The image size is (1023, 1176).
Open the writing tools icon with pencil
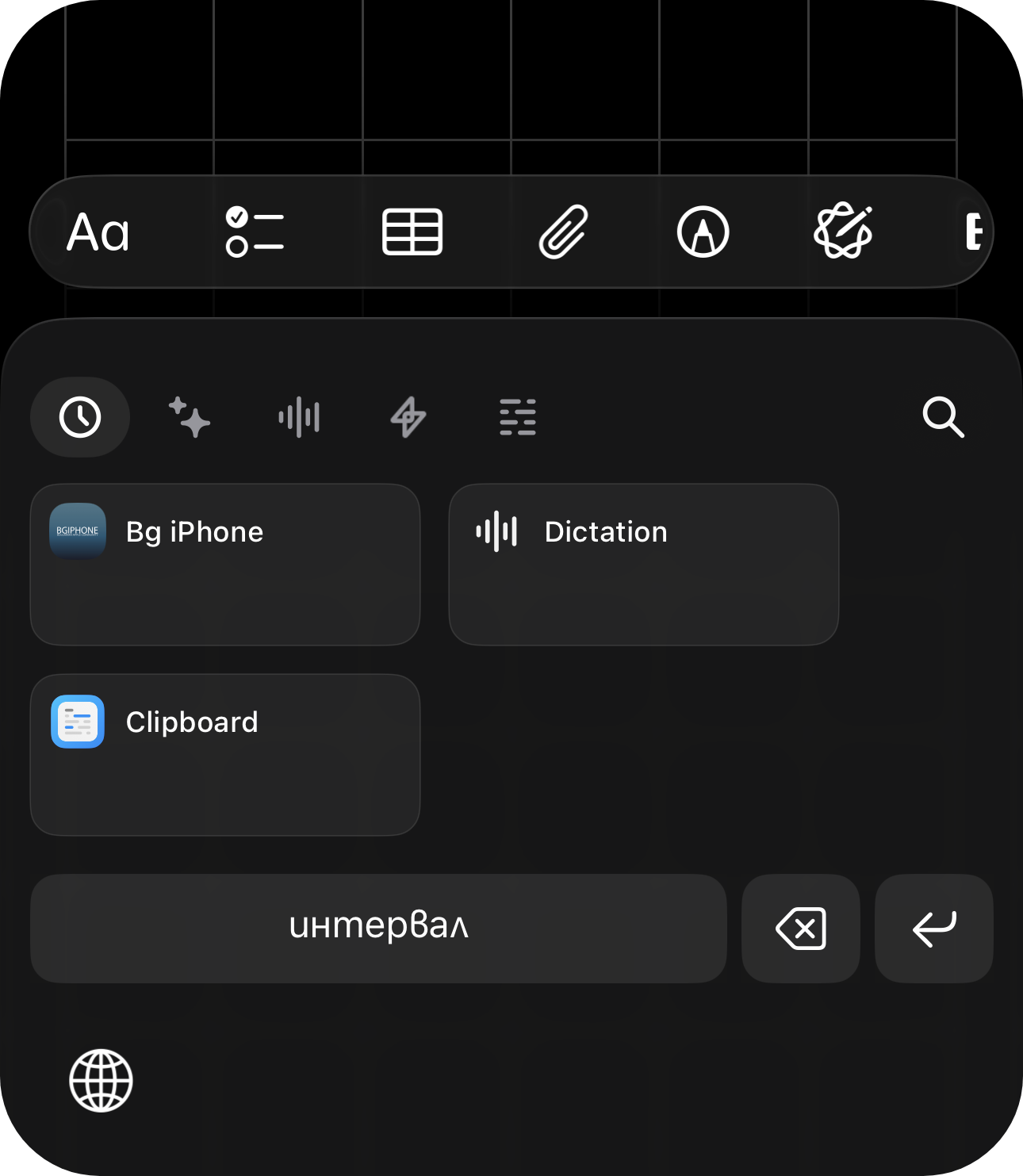coord(844,231)
